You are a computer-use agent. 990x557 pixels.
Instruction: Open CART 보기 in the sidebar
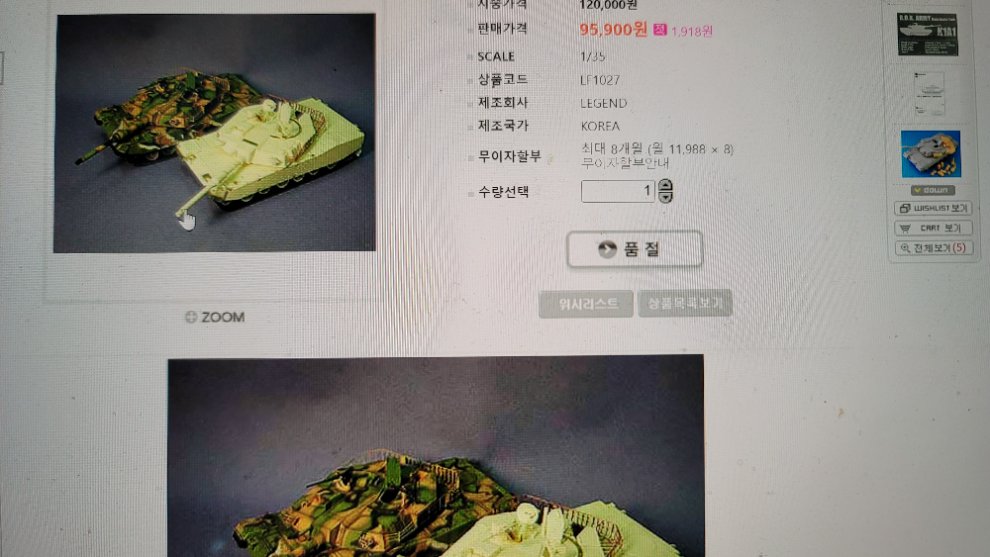click(x=932, y=228)
